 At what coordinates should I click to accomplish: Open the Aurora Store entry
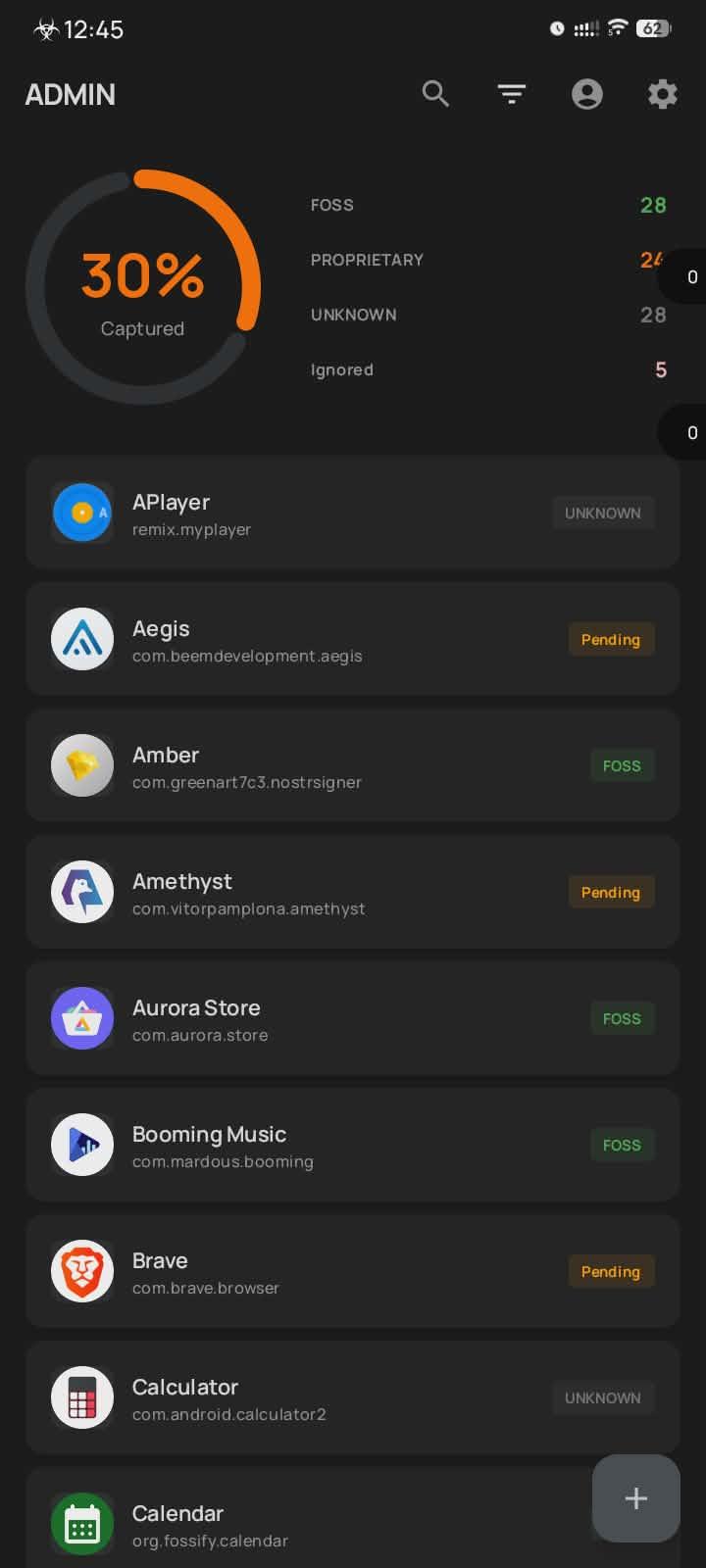pos(353,1018)
